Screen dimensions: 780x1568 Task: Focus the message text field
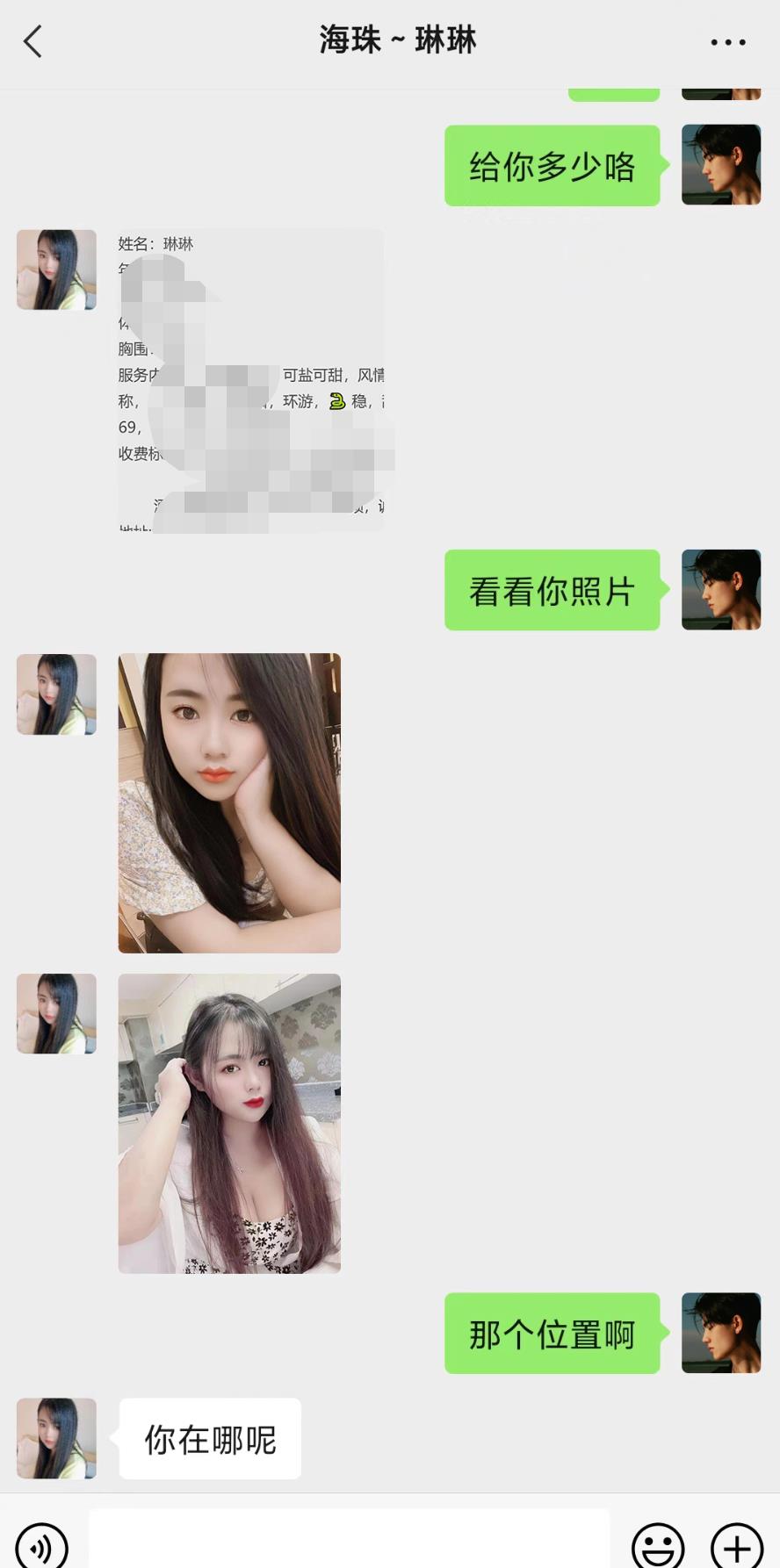coord(349,1541)
